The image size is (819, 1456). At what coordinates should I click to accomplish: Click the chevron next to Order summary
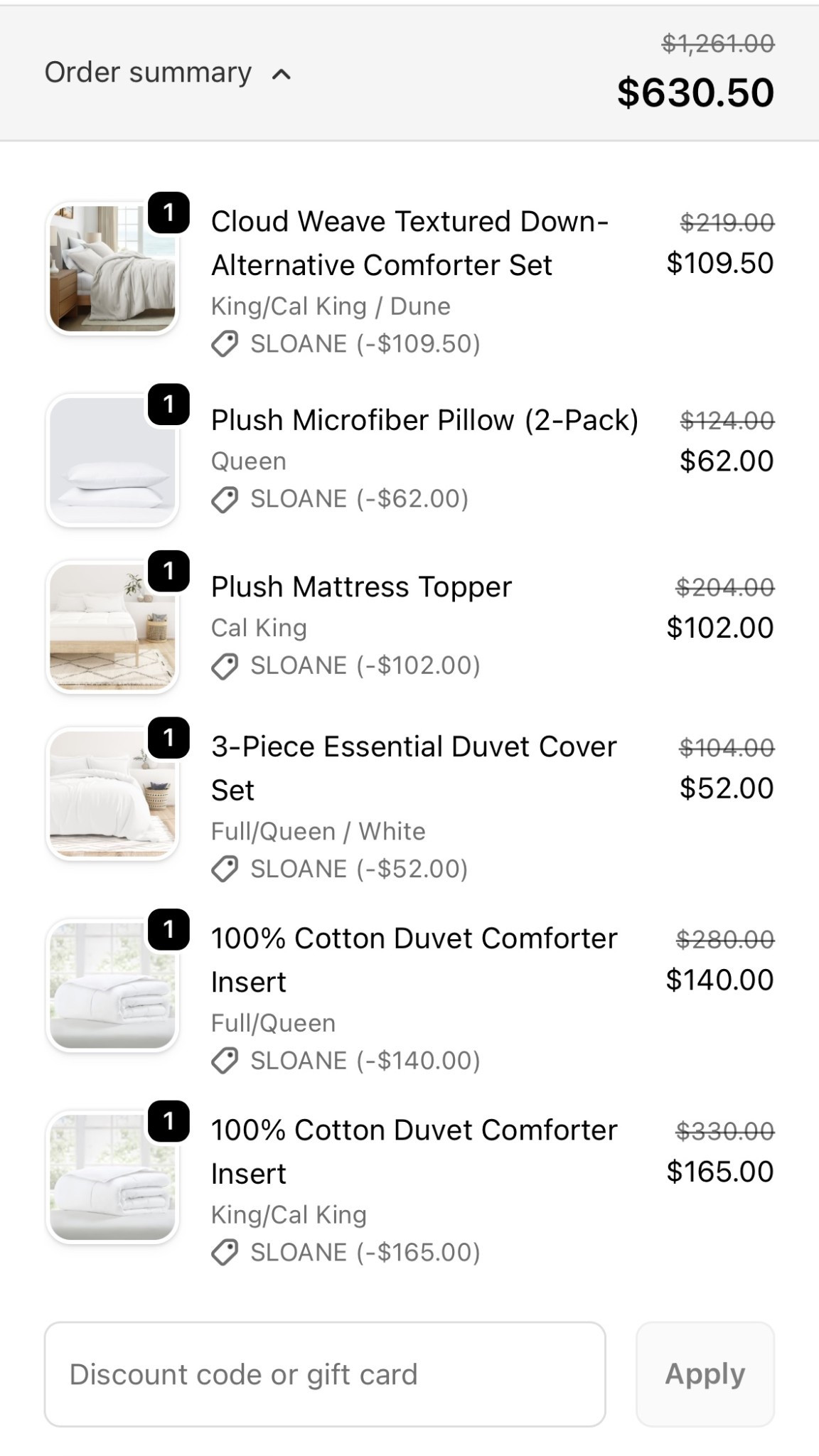click(x=282, y=74)
